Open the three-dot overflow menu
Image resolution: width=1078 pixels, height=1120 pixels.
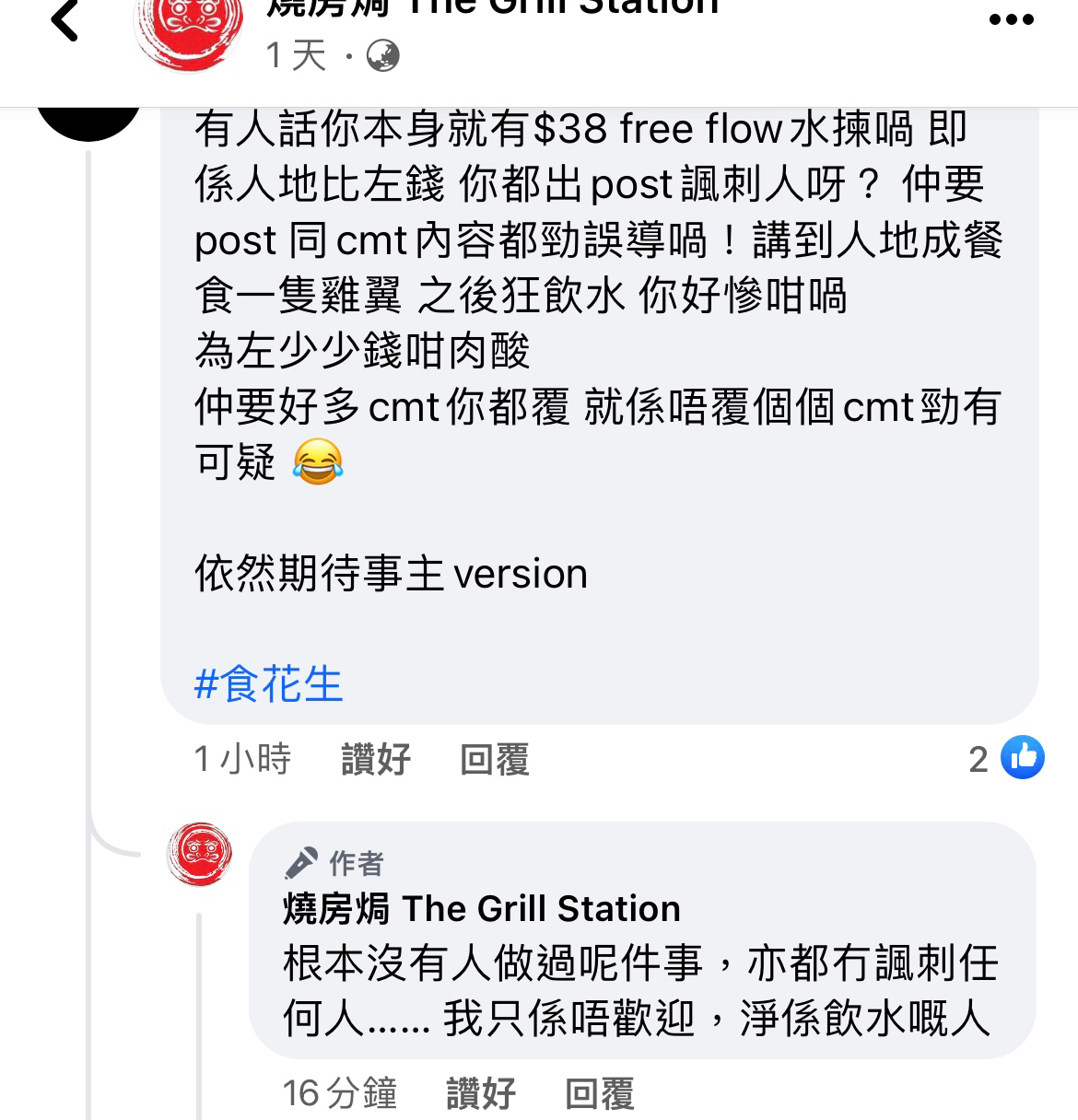(x=1011, y=20)
